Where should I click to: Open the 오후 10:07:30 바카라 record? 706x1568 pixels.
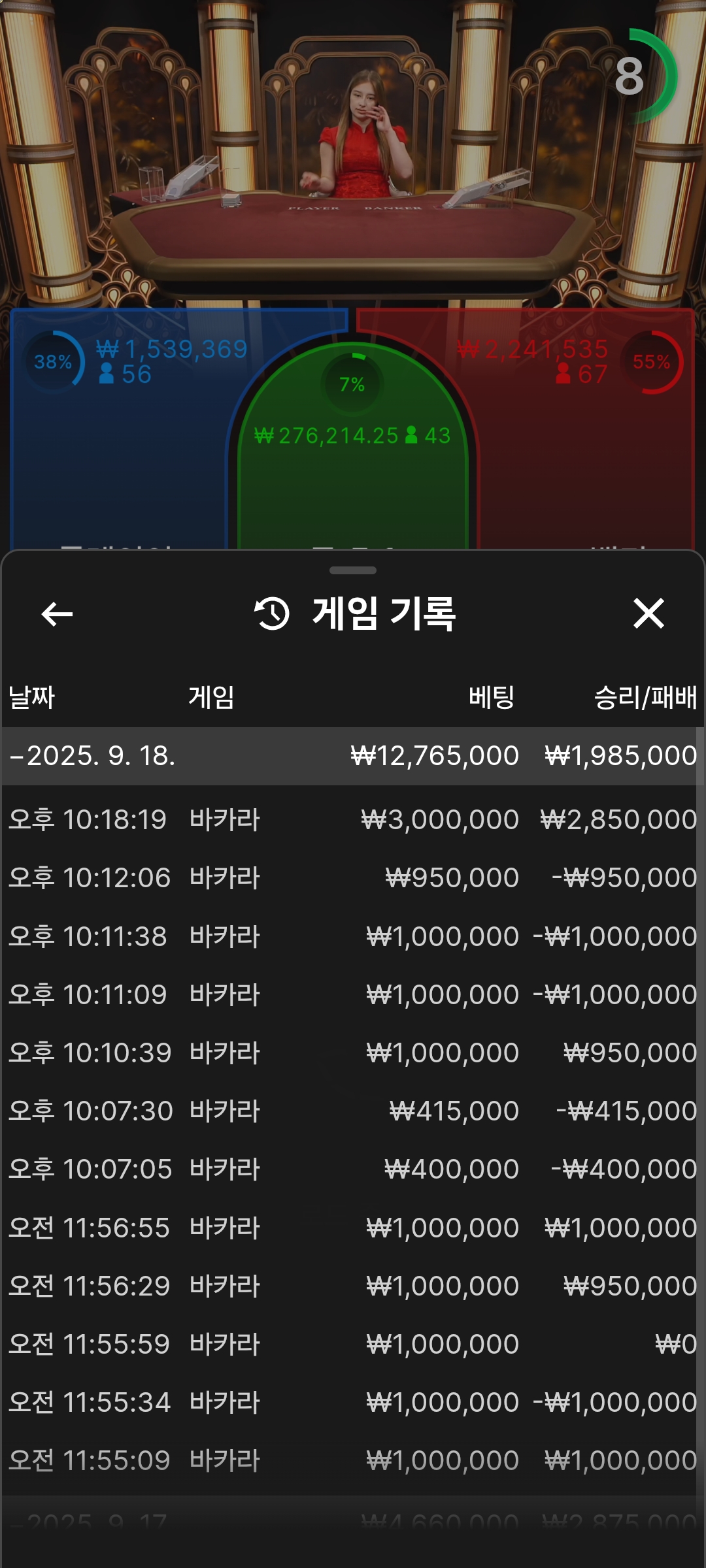pos(353,1111)
